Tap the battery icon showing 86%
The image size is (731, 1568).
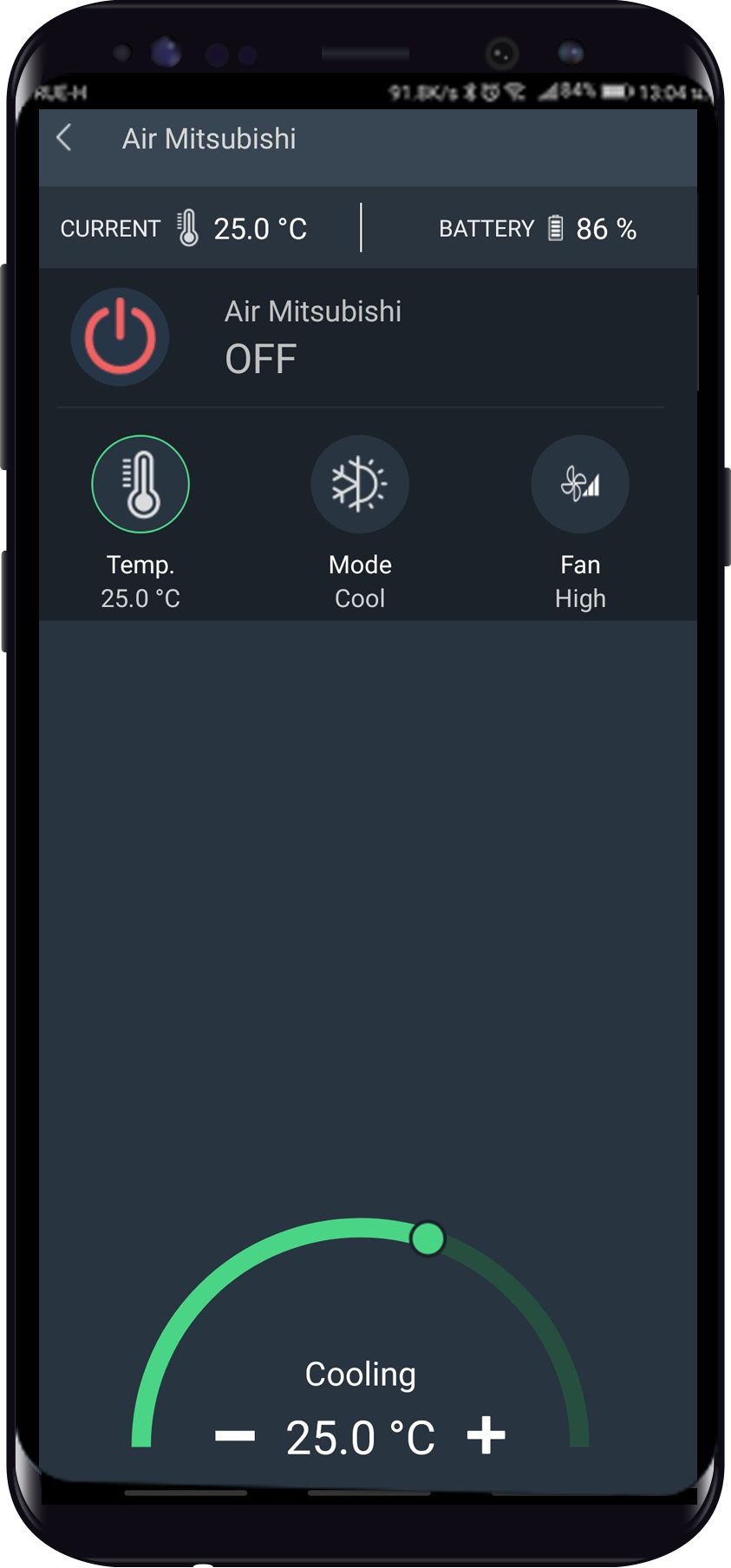[556, 227]
